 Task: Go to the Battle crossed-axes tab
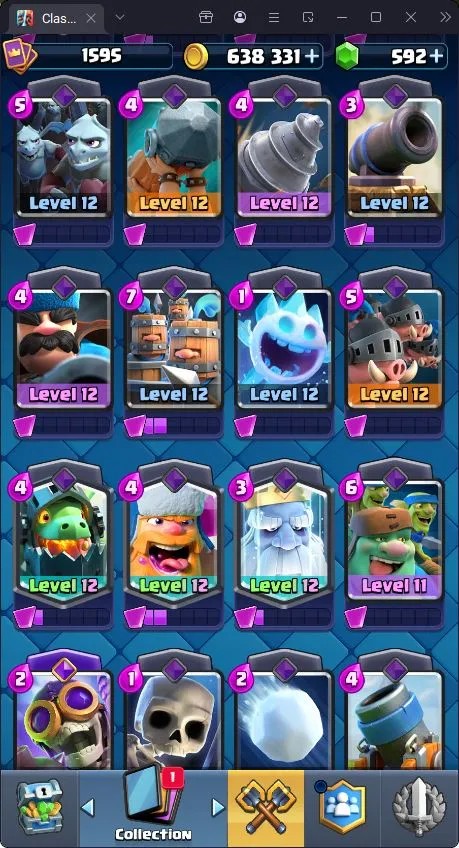pyautogui.click(x=266, y=808)
